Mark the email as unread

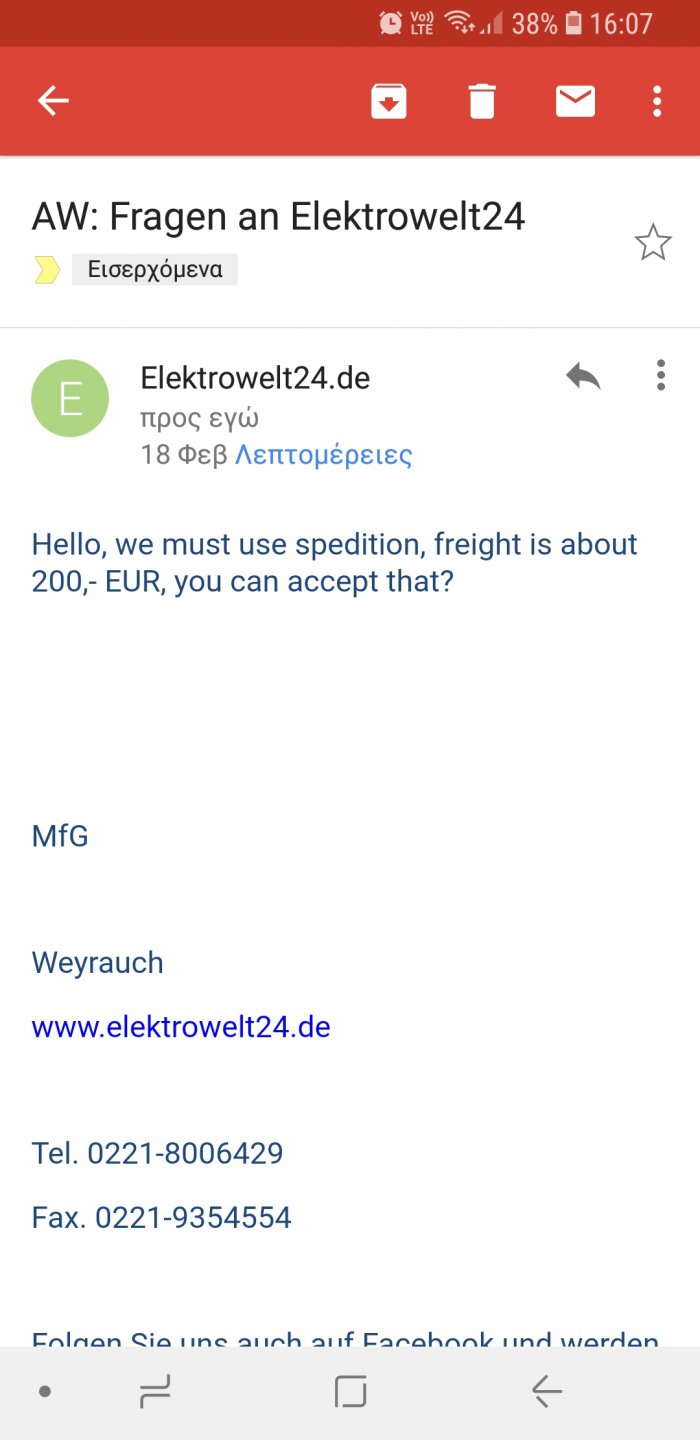click(x=575, y=101)
